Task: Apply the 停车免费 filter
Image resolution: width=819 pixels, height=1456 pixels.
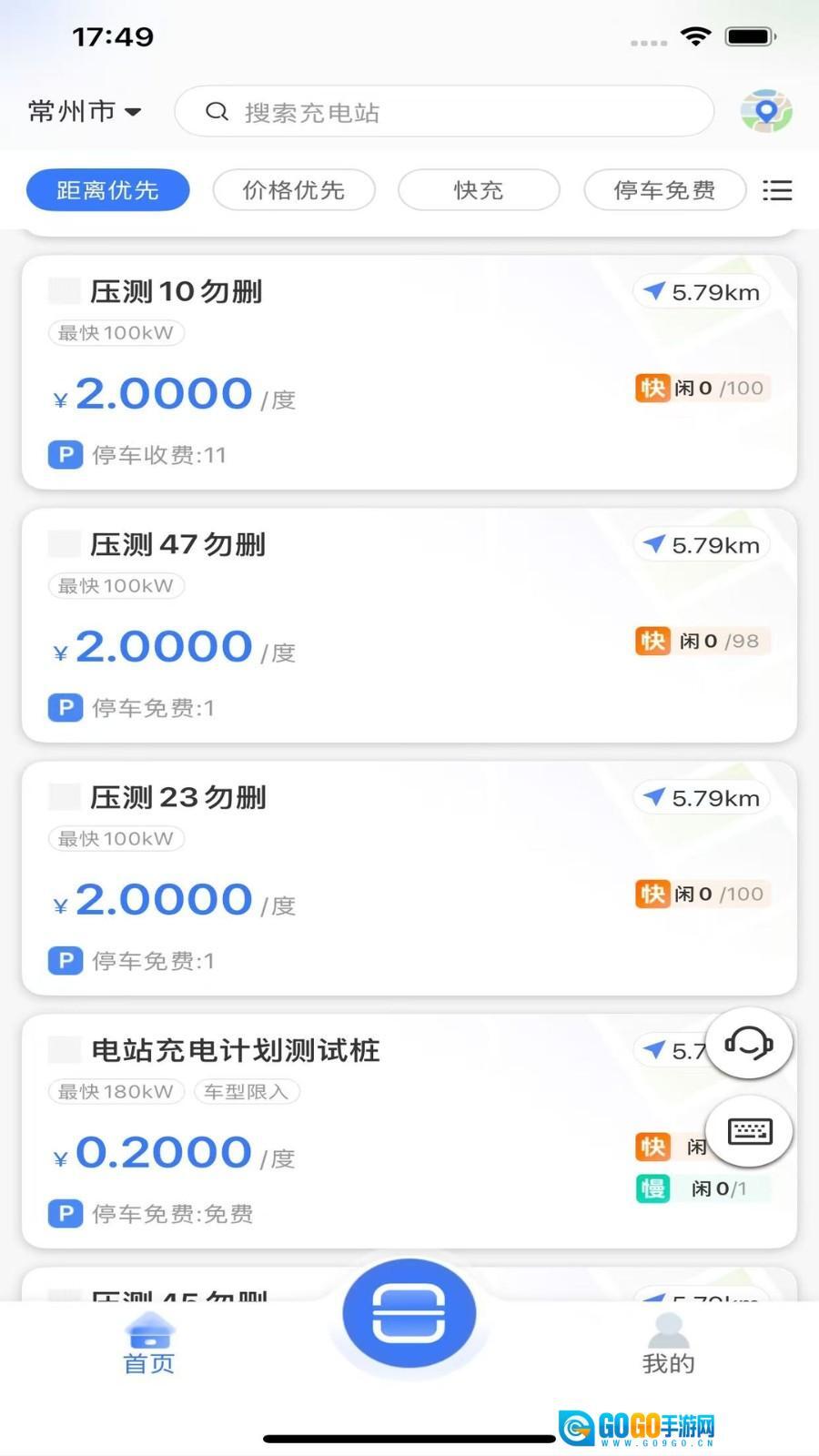Action: pos(664,190)
